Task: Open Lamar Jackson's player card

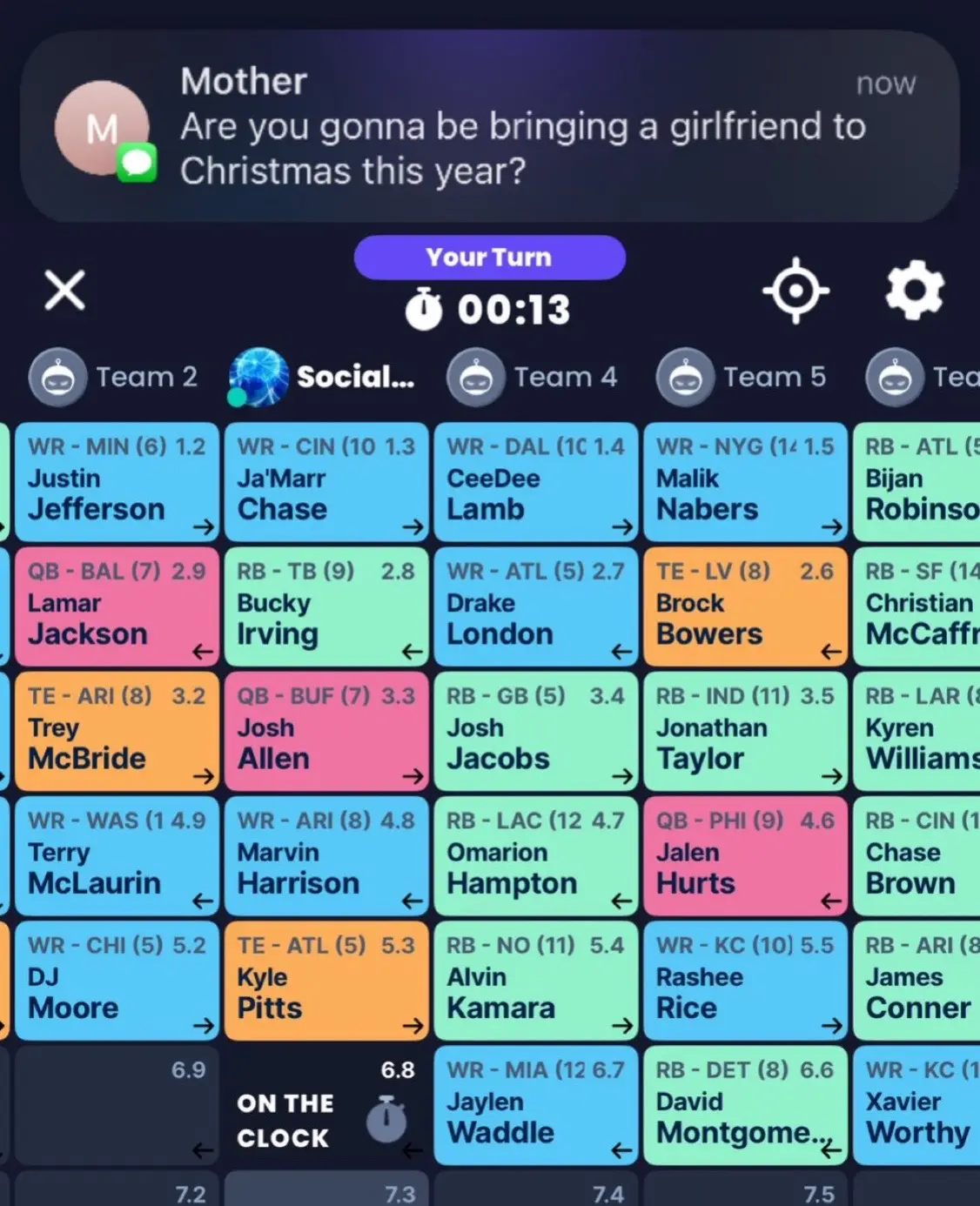Action: 117,606
